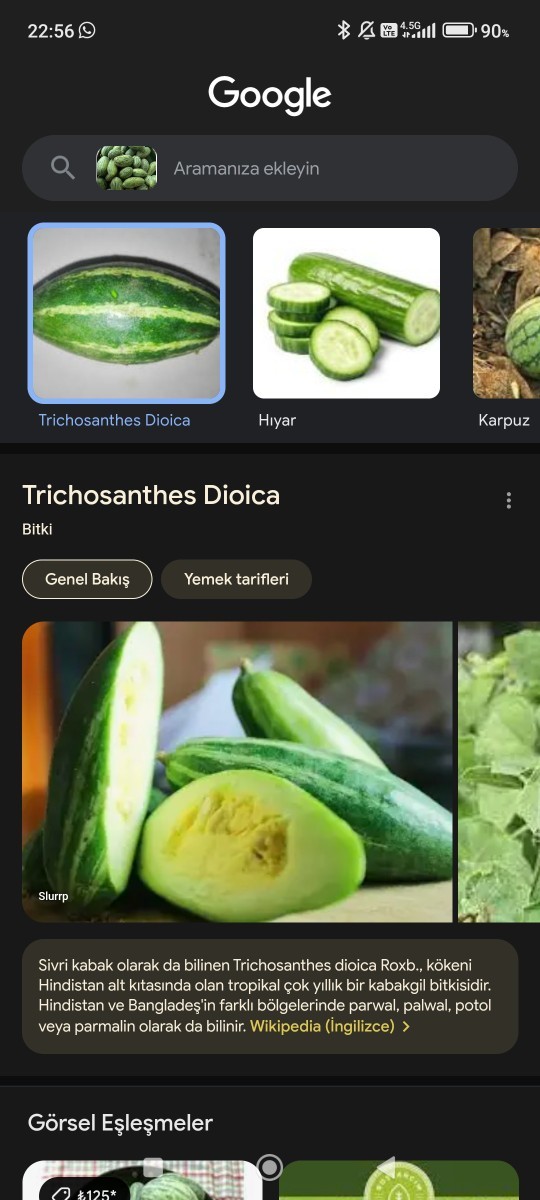This screenshot has width=540, height=1200.
Task: Tap the Aramanıza ekleyin search field
Action: (x=270, y=168)
